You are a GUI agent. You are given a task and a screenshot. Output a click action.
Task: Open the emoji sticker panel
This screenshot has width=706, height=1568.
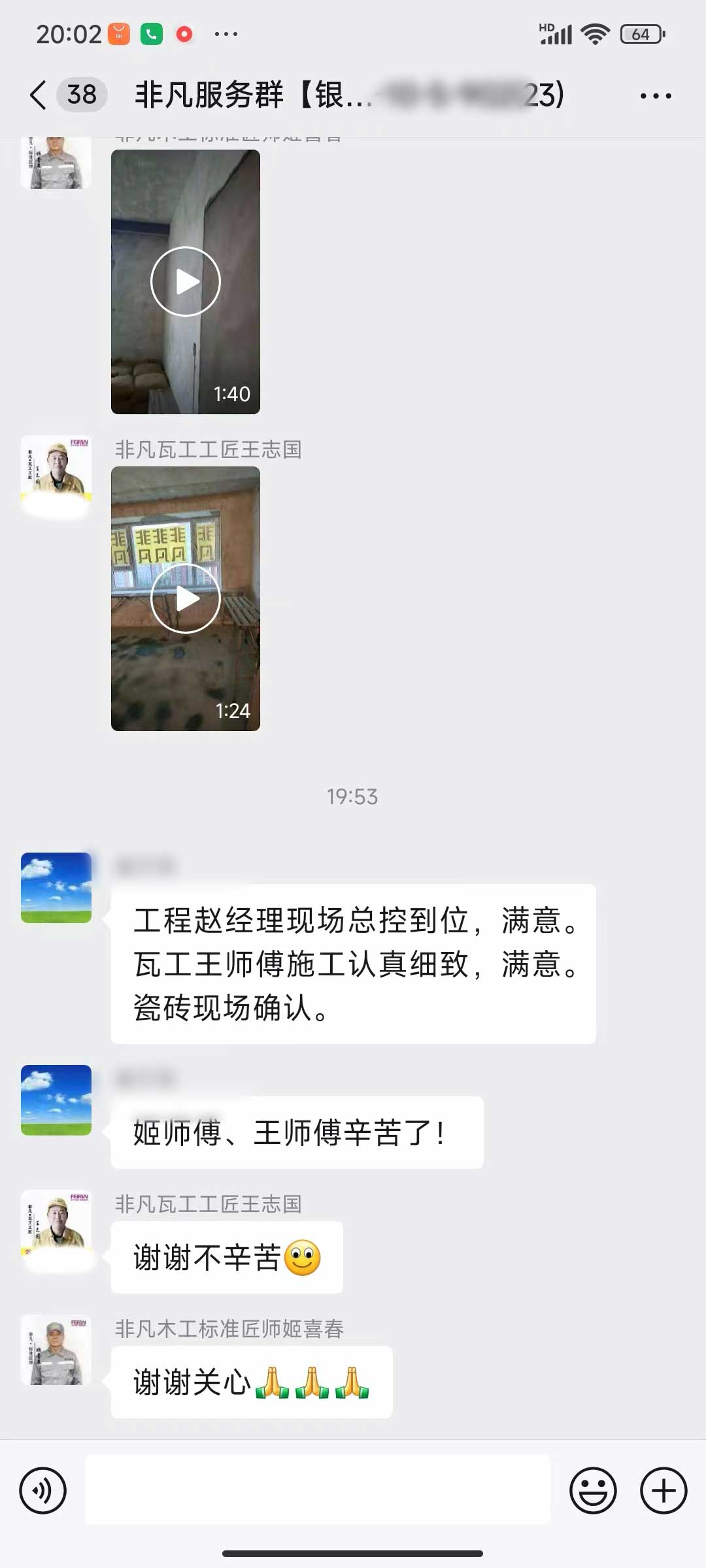click(593, 1490)
